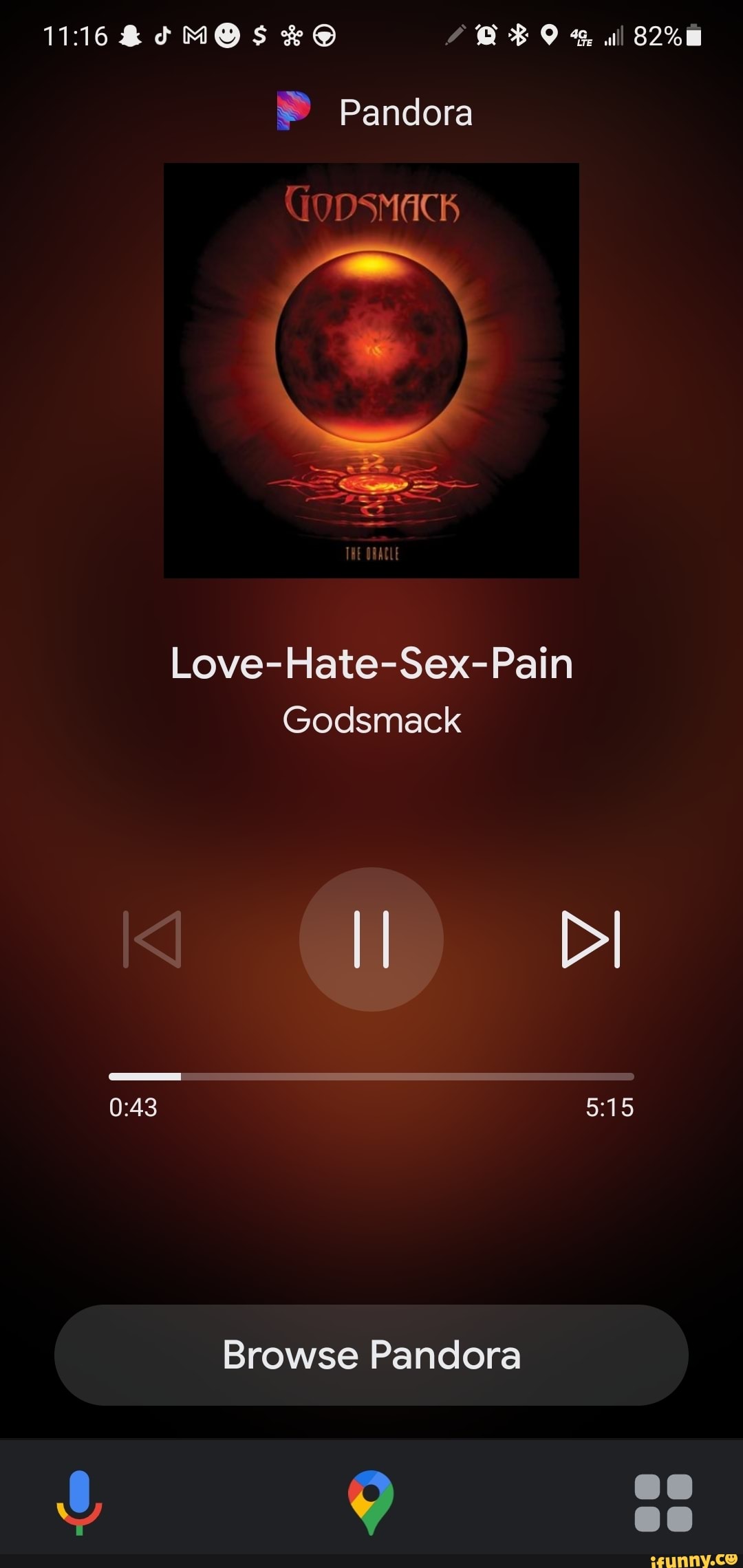The image size is (743, 1568).
Task: Open Google Maps from bottom bar
Action: (x=371, y=1503)
